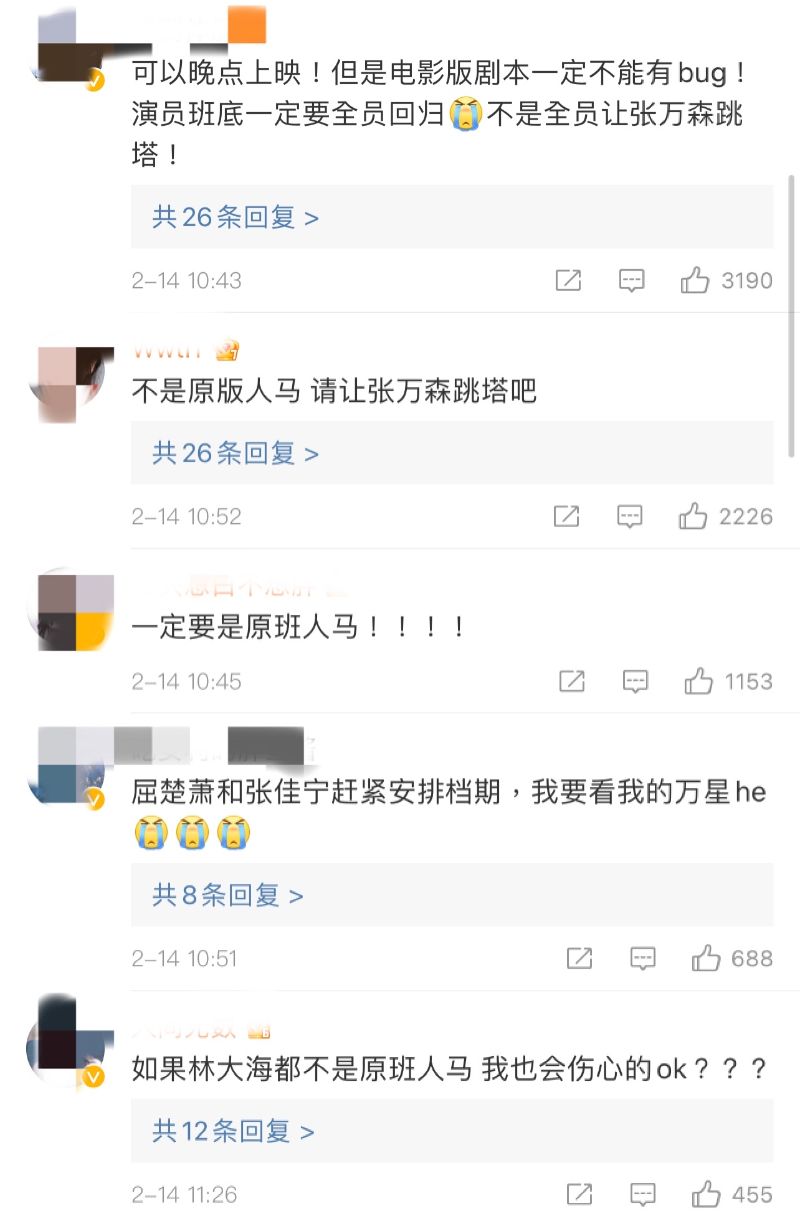800x1221 pixels.
Task: Expand 26 replies under 不是原版人马 comment
Action: [235, 453]
